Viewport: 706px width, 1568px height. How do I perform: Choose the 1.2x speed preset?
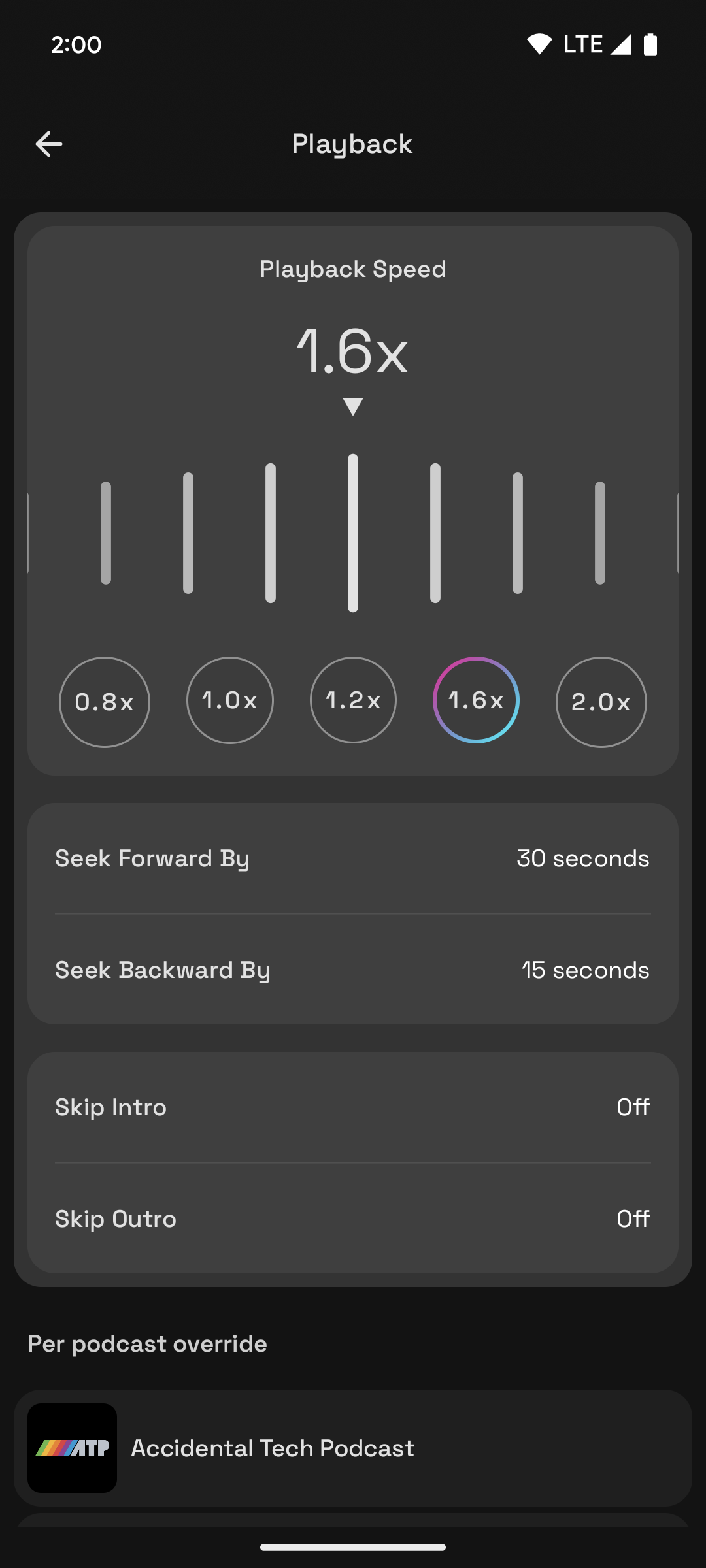point(353,700)
